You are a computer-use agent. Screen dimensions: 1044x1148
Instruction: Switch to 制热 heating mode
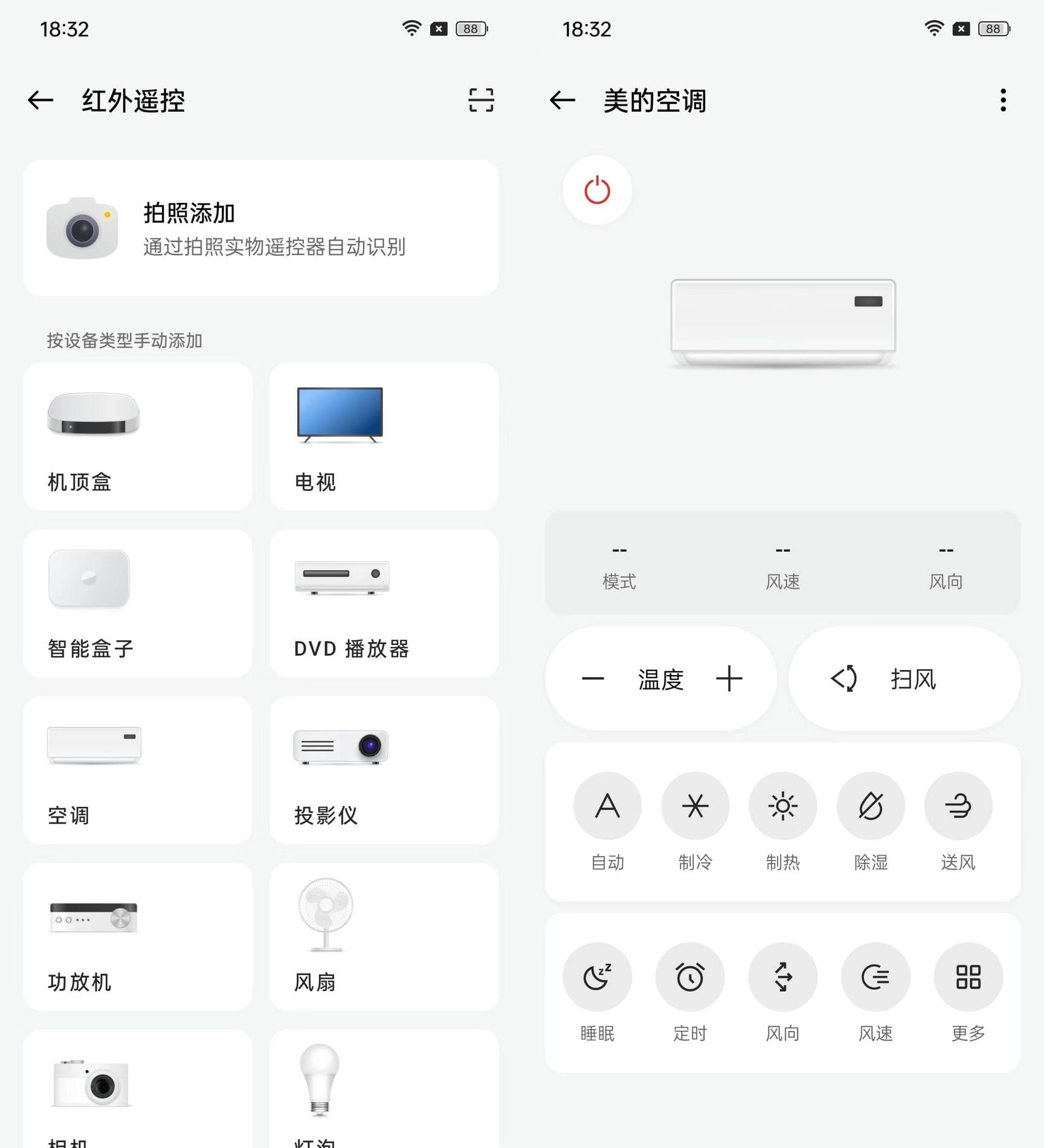pyautogui.click(x=783, y=806)
